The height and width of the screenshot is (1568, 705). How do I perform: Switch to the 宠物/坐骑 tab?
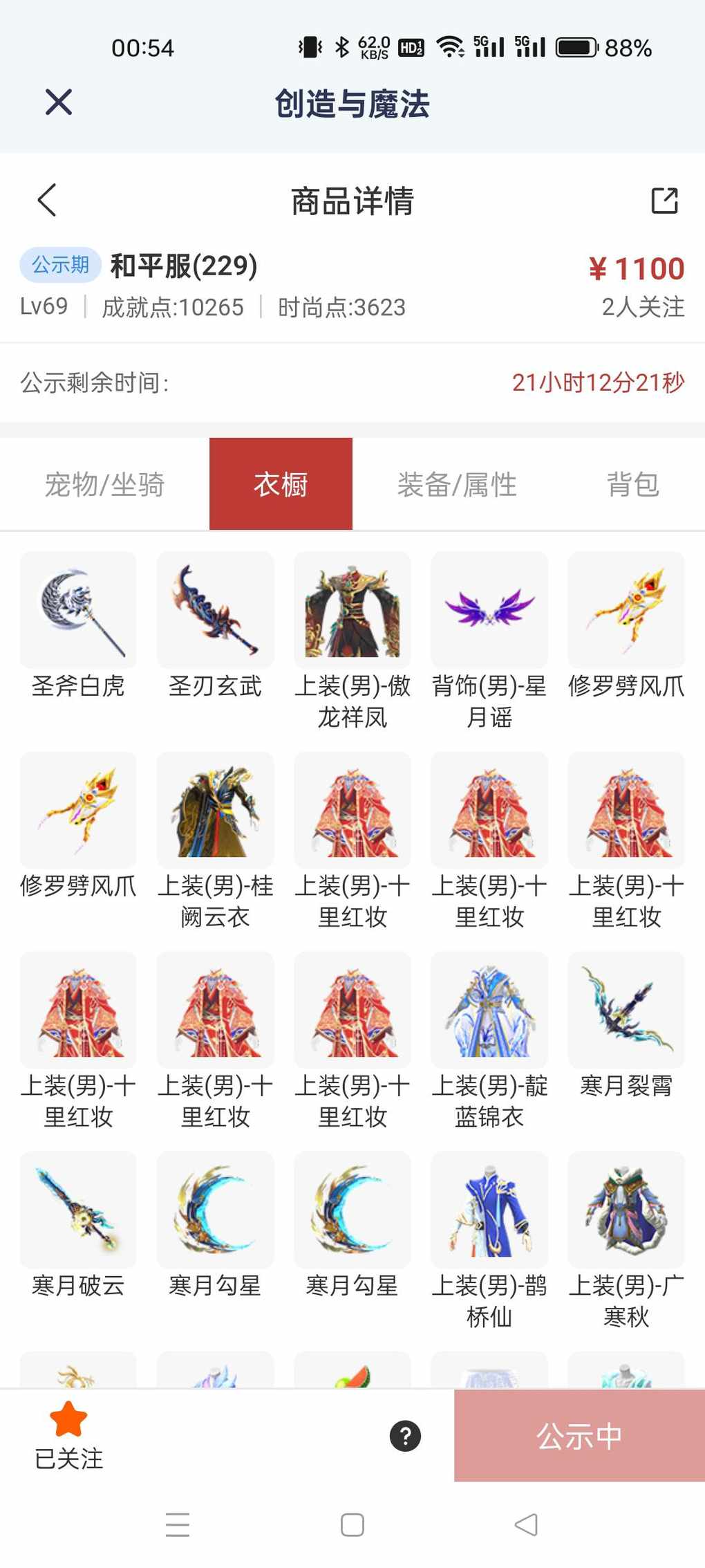105,484
